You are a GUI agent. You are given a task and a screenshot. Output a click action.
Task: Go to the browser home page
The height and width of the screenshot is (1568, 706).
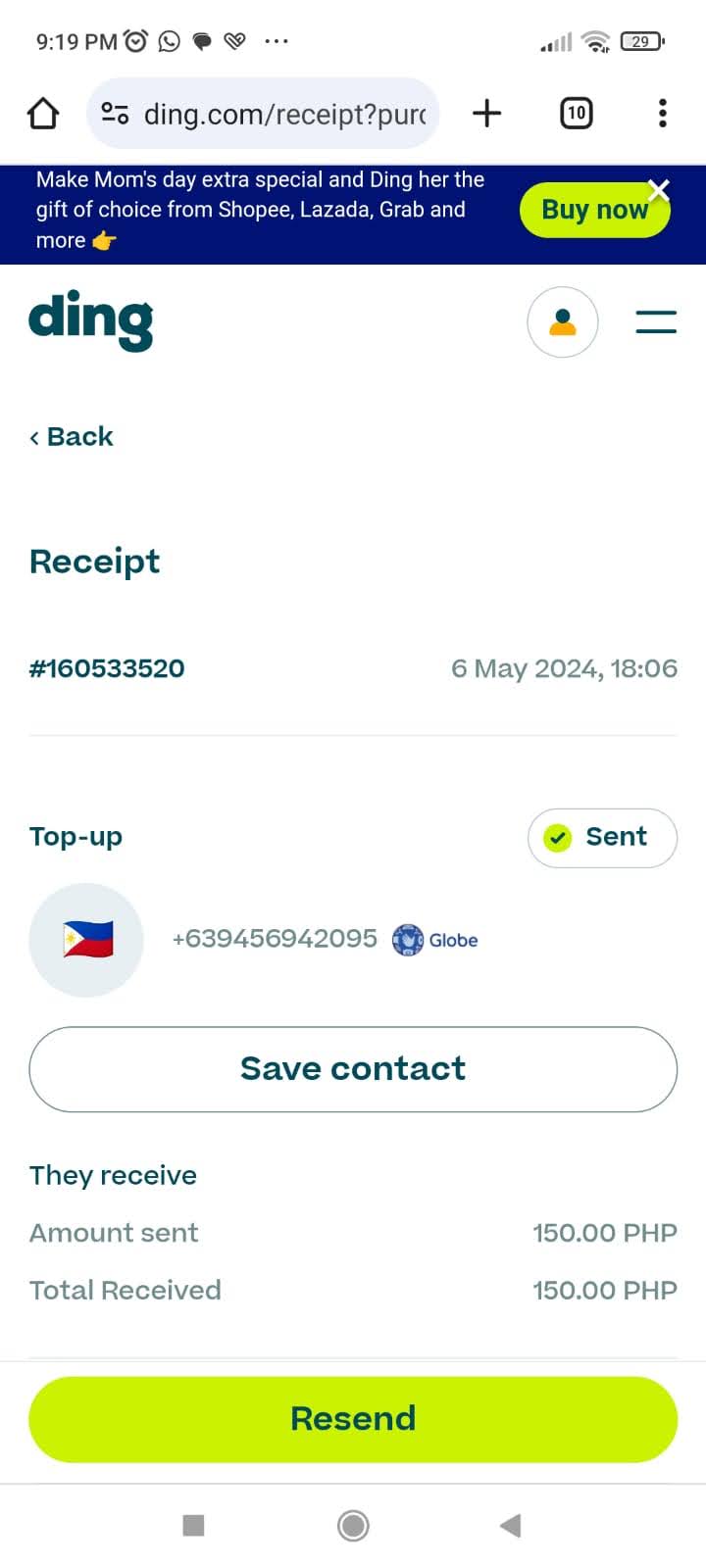click(x=43, y=114)
